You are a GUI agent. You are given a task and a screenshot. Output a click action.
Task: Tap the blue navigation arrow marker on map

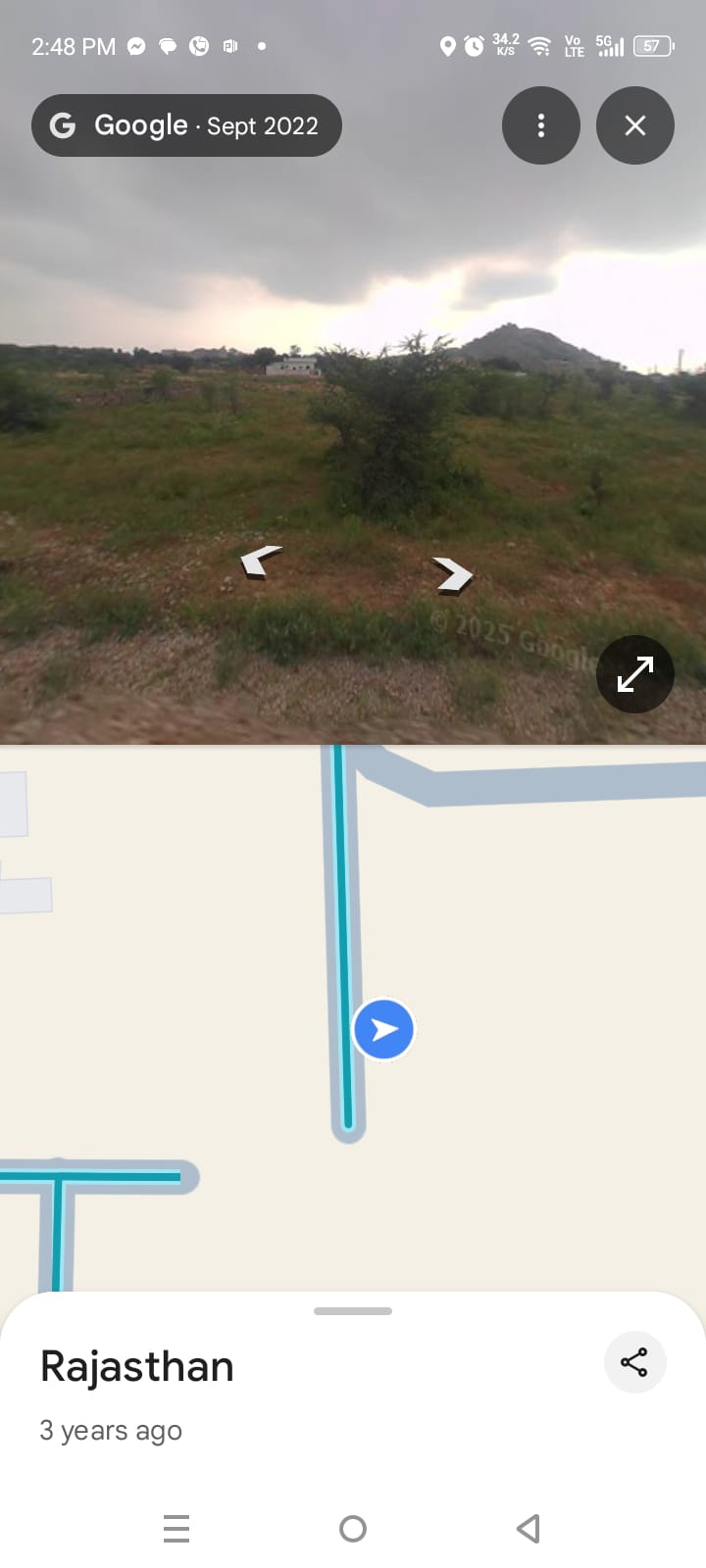coord(383,1029)
